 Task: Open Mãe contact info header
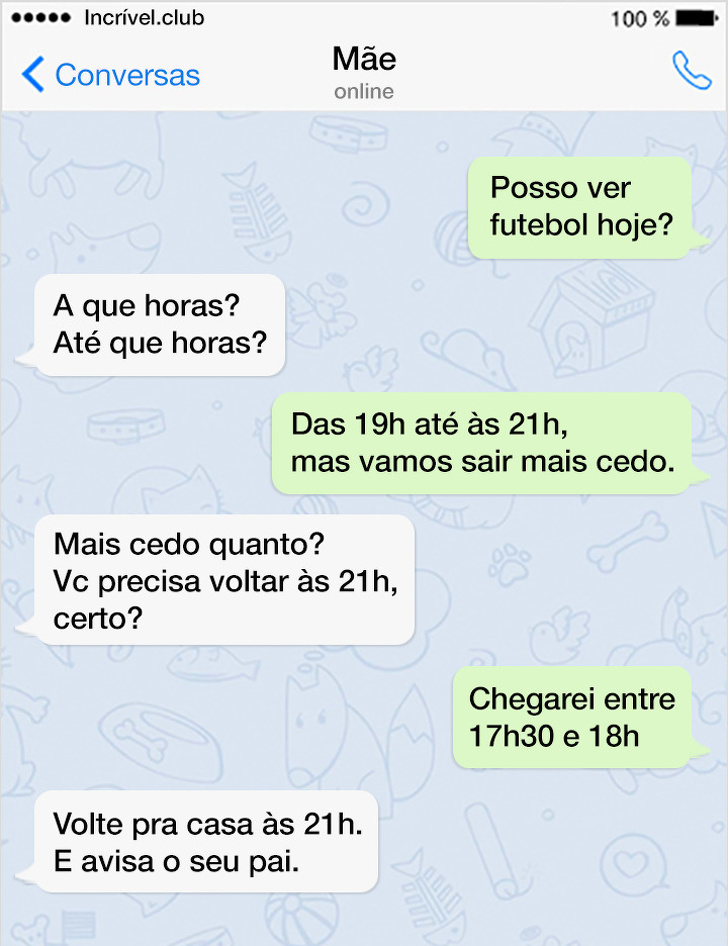coord(364,72)
